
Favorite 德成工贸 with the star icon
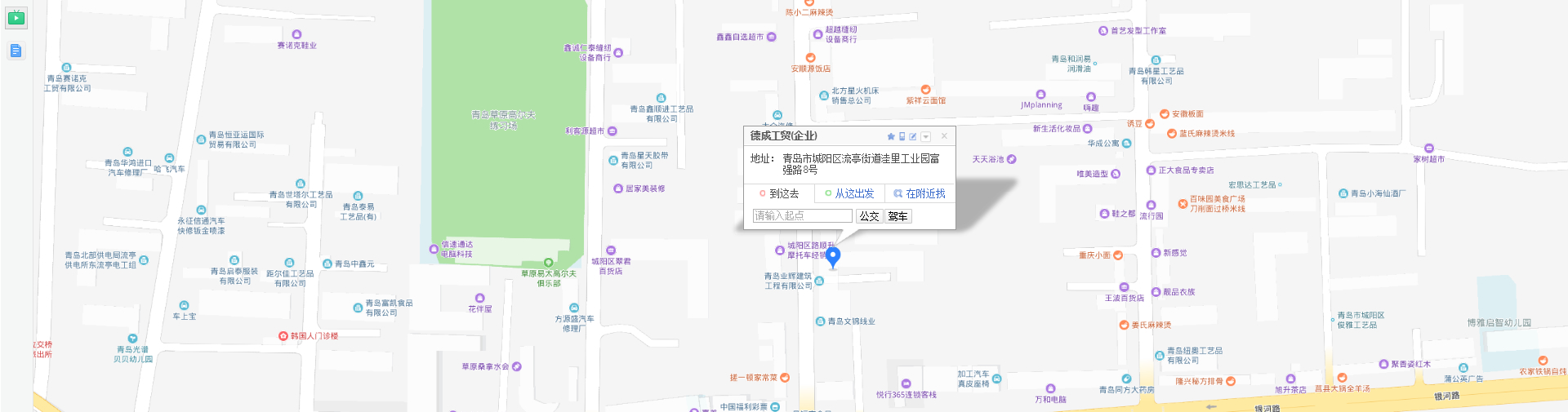tap(890, 137)
